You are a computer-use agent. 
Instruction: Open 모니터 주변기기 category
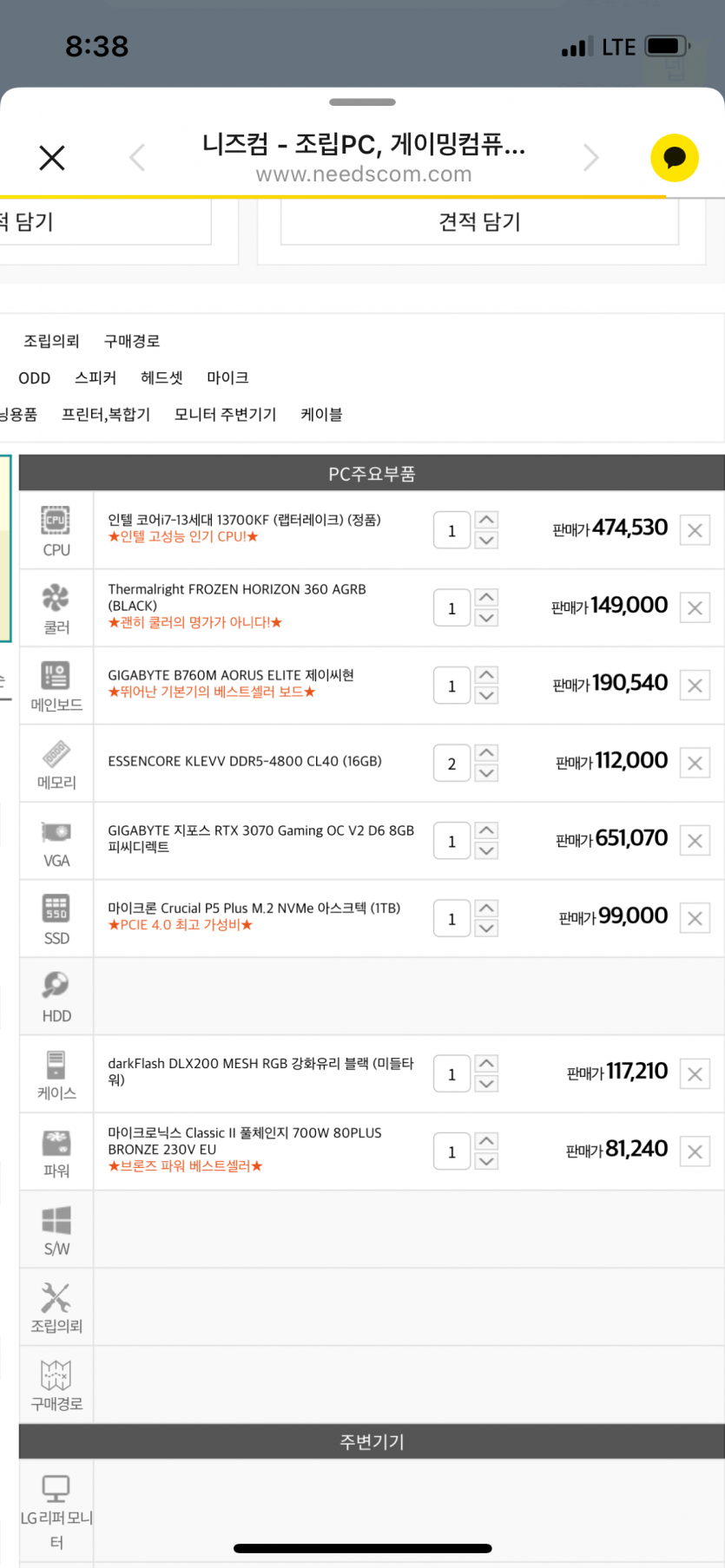(225, 415)
